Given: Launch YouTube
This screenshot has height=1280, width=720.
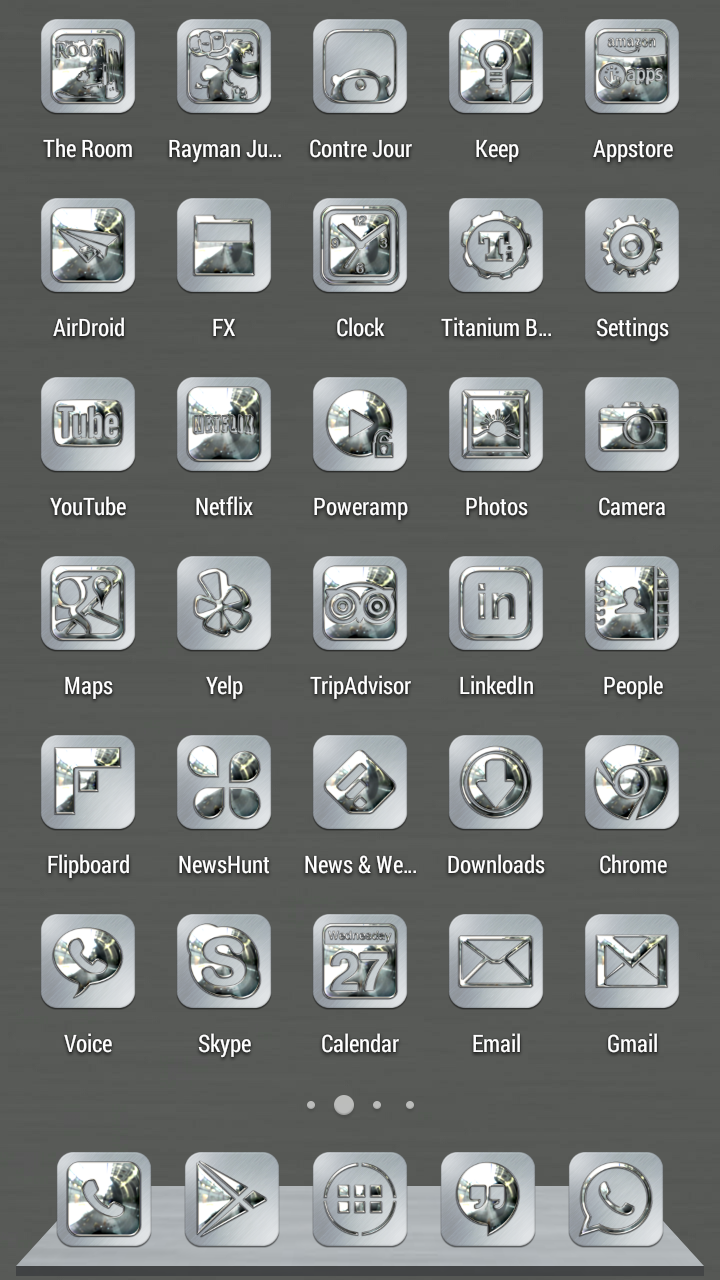Looking at the screenshot, I should click(88, 424).
